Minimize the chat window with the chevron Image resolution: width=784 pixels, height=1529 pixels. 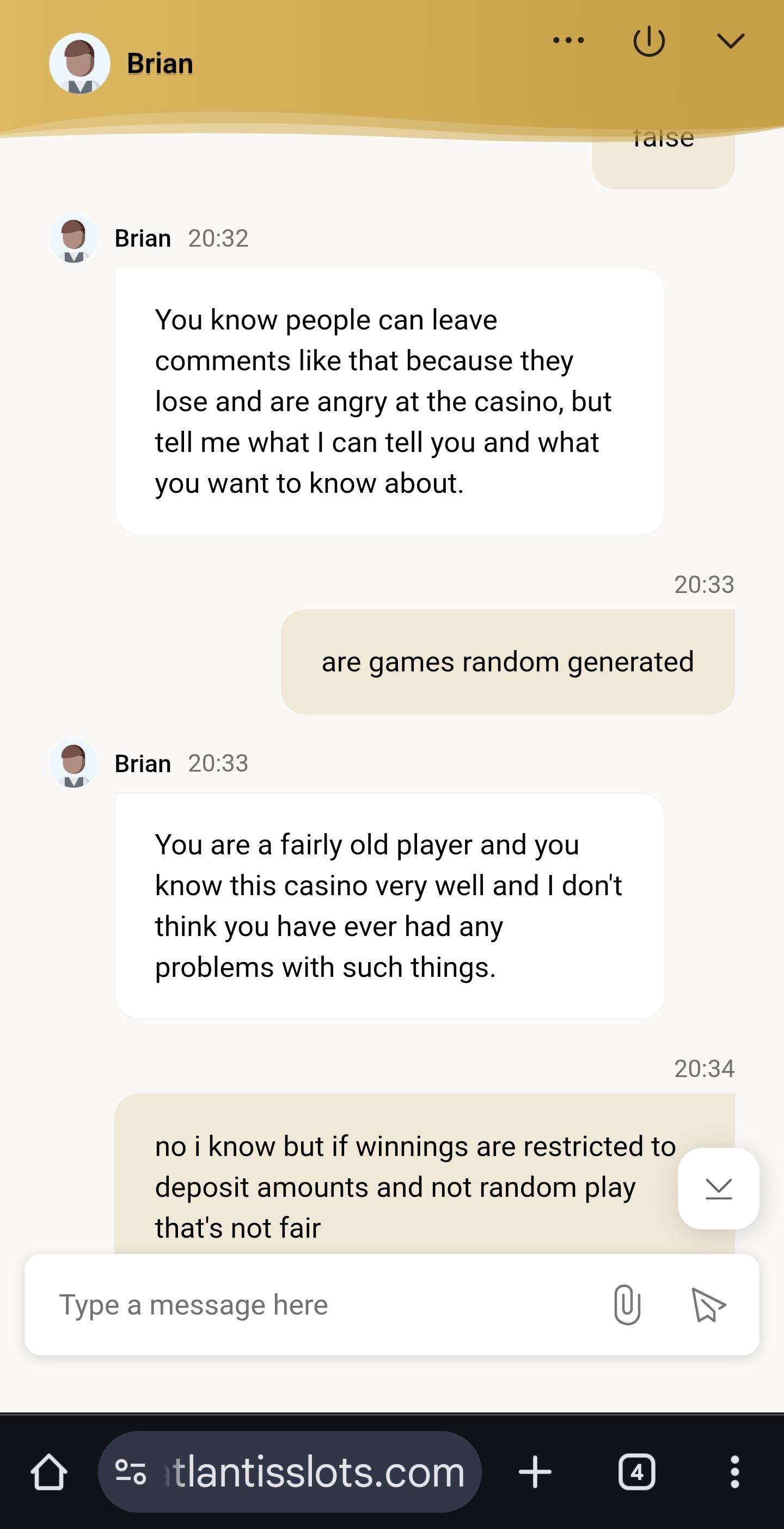pos(730,41)
